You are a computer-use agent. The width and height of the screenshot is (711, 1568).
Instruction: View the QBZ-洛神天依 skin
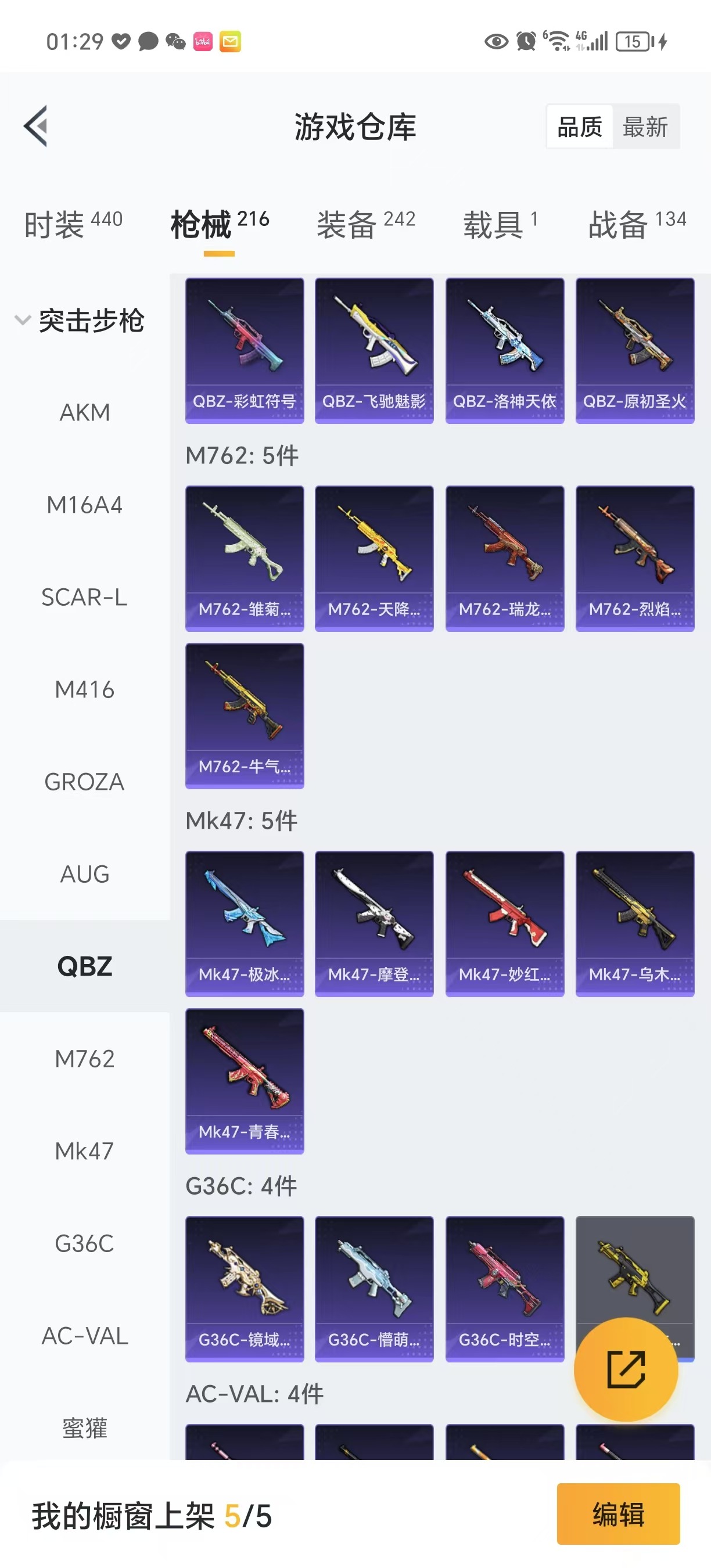(504, 350)
